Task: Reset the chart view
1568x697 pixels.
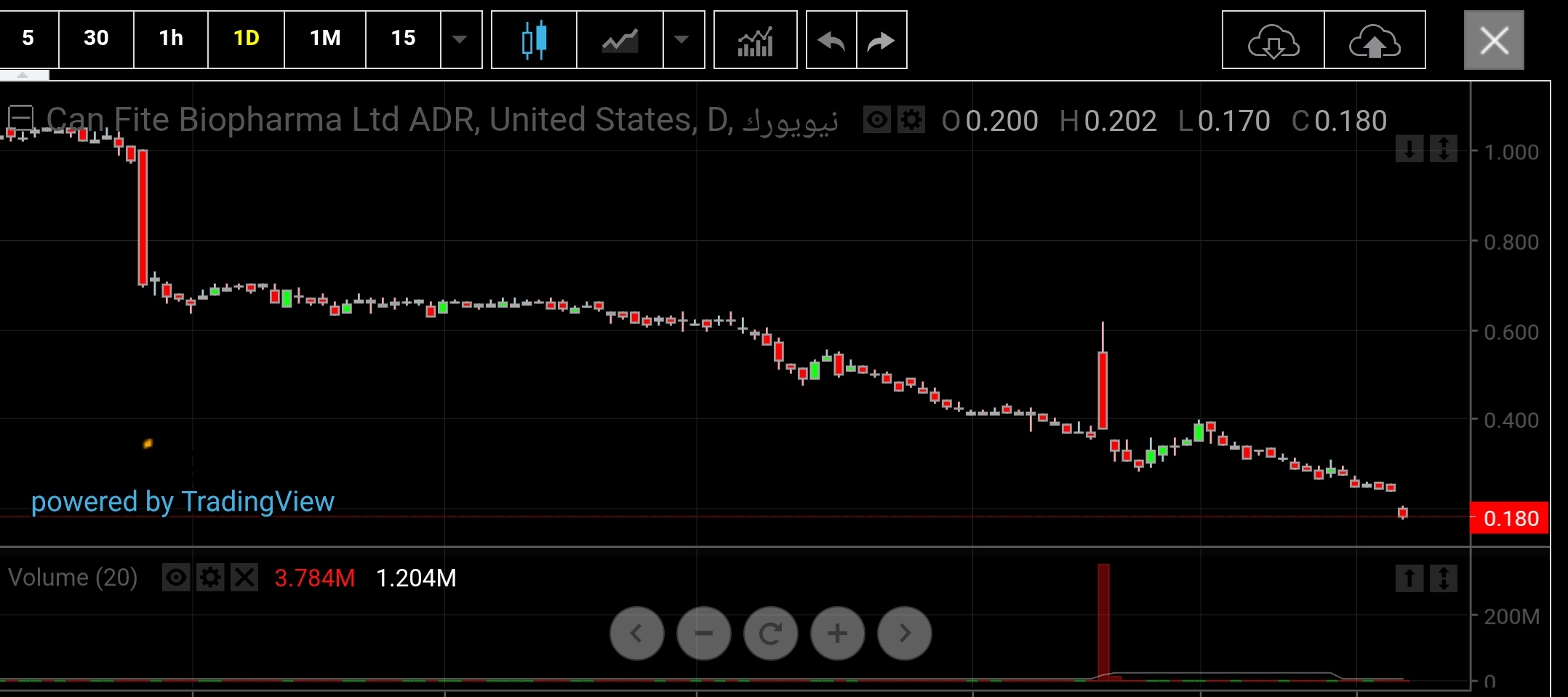Action: click(771, 633)
